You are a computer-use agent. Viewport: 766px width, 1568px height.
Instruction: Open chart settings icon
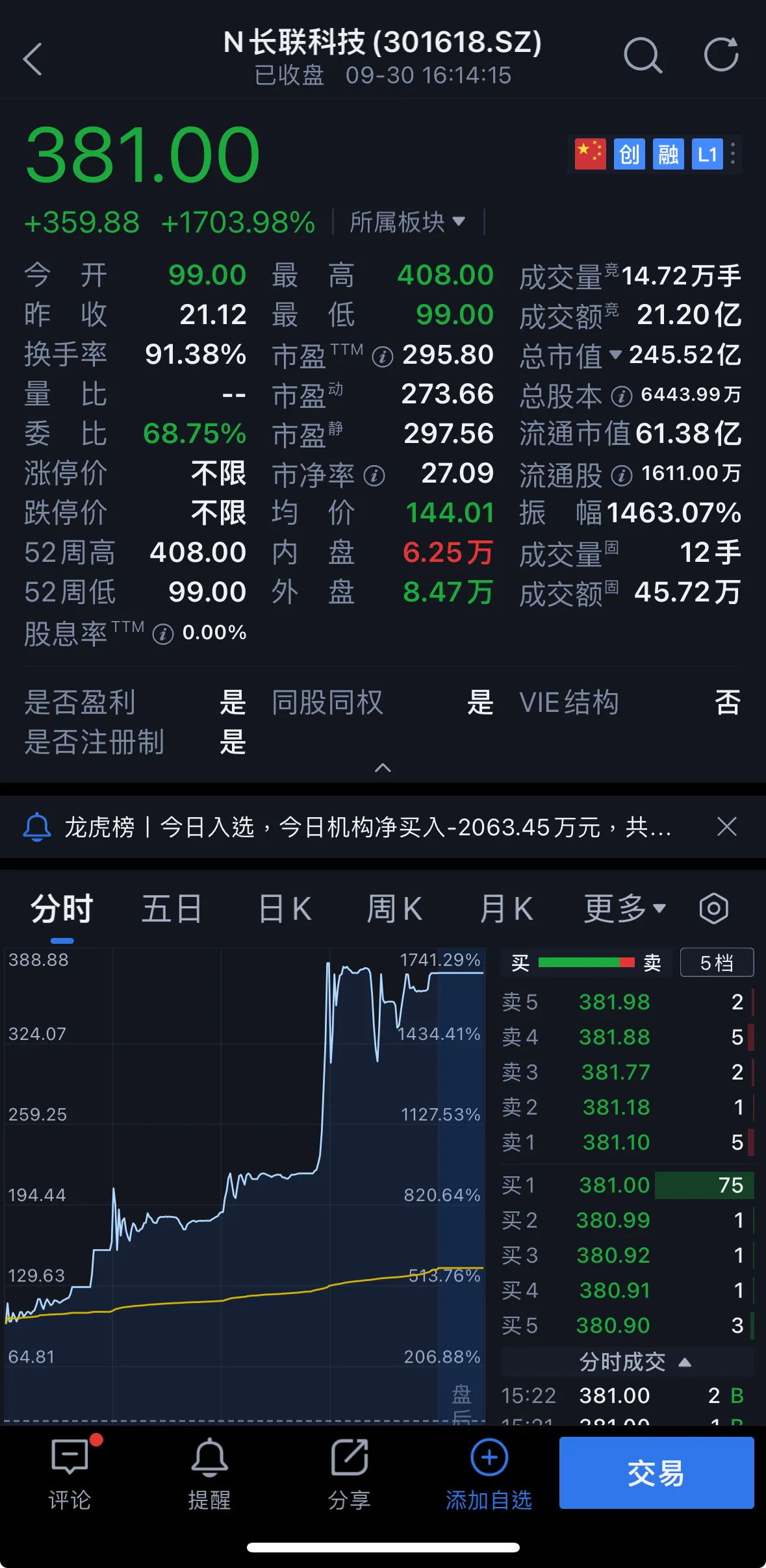click(x=713, y=908)
